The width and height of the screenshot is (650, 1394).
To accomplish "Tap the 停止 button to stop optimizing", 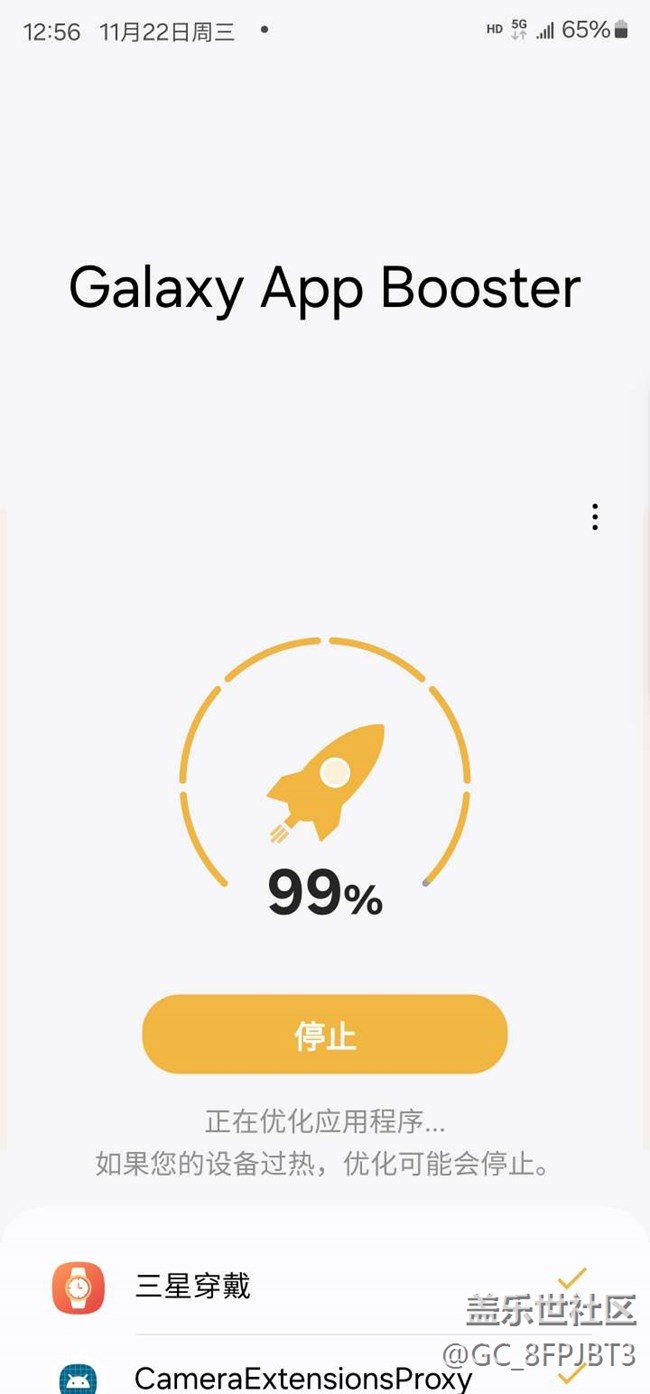I will pyautogui.click(x=325, y=1035).
